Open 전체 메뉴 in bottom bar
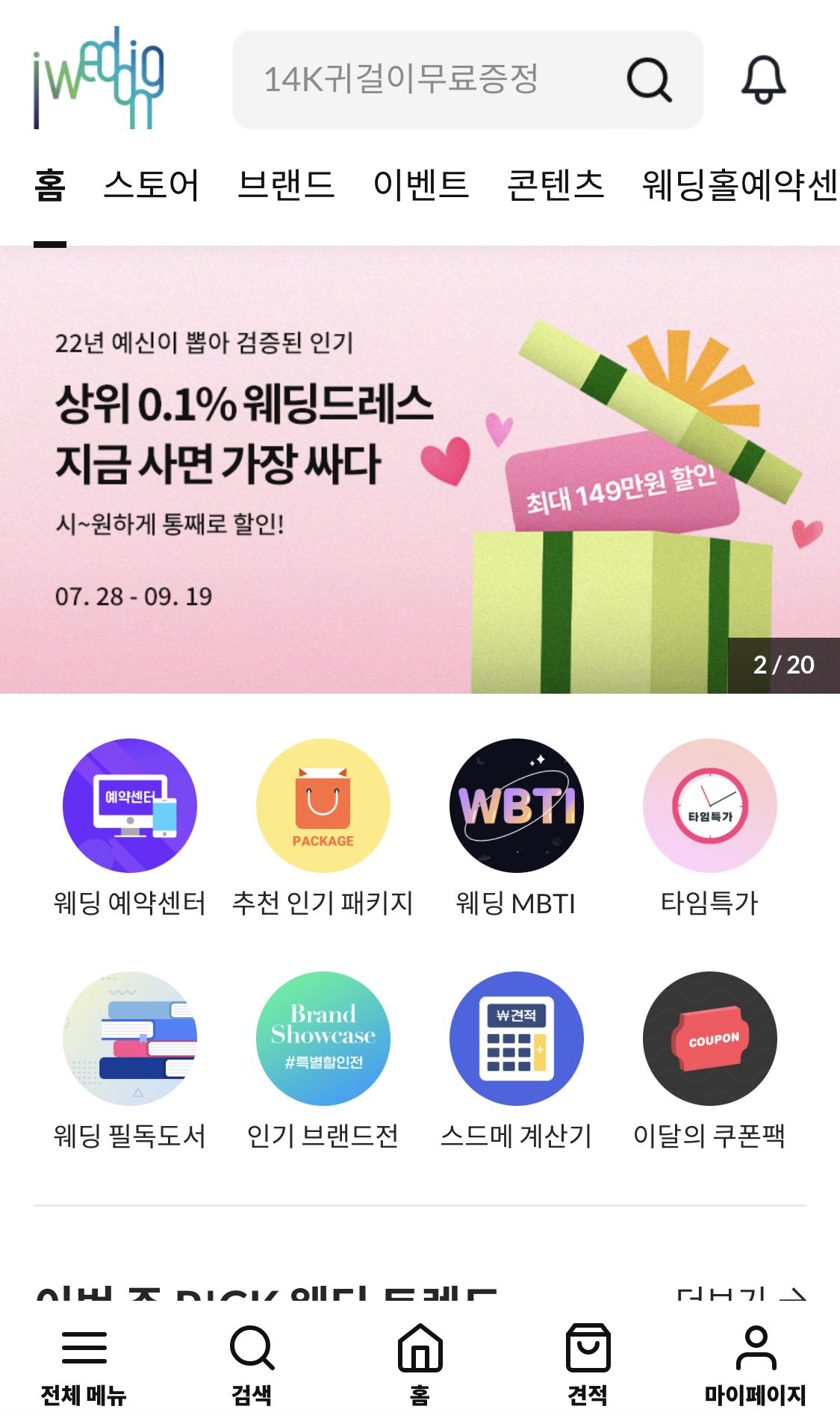The width and height of the screenshot is (840, 1418). [x=84, y=1363]
